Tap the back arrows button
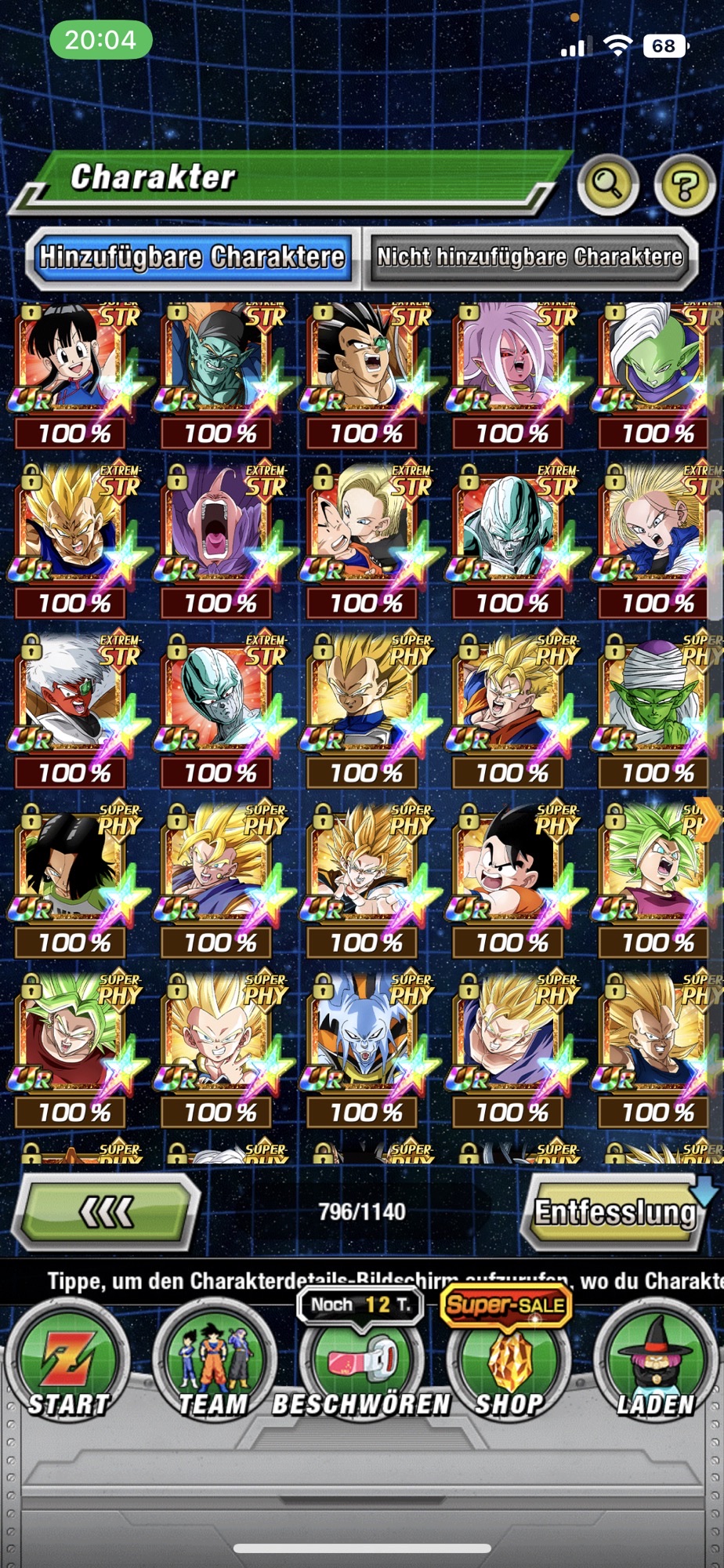The width and height of the screenshot is (724, 1568). pyautogui.click(x=107, y=1212)
